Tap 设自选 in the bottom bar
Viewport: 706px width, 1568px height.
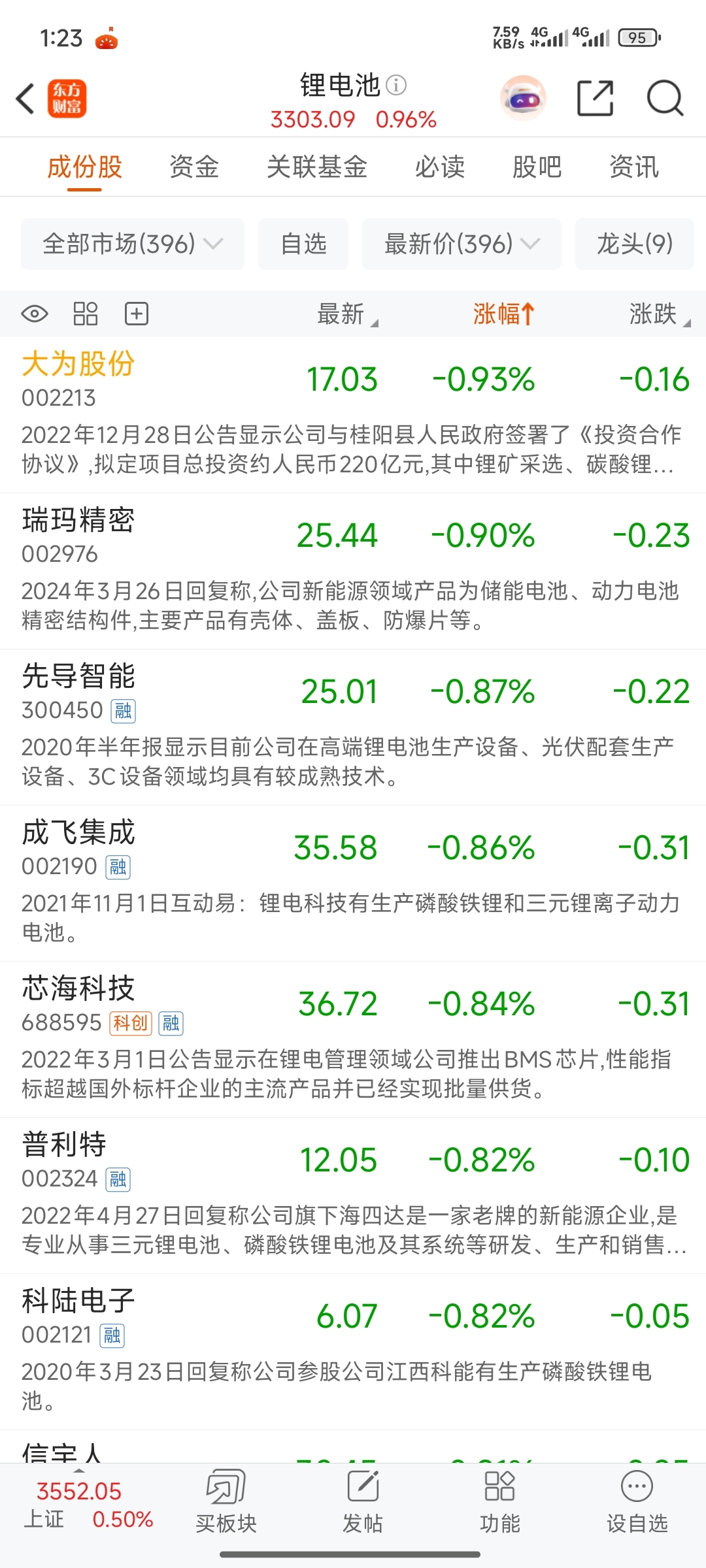coord(637,1501)
